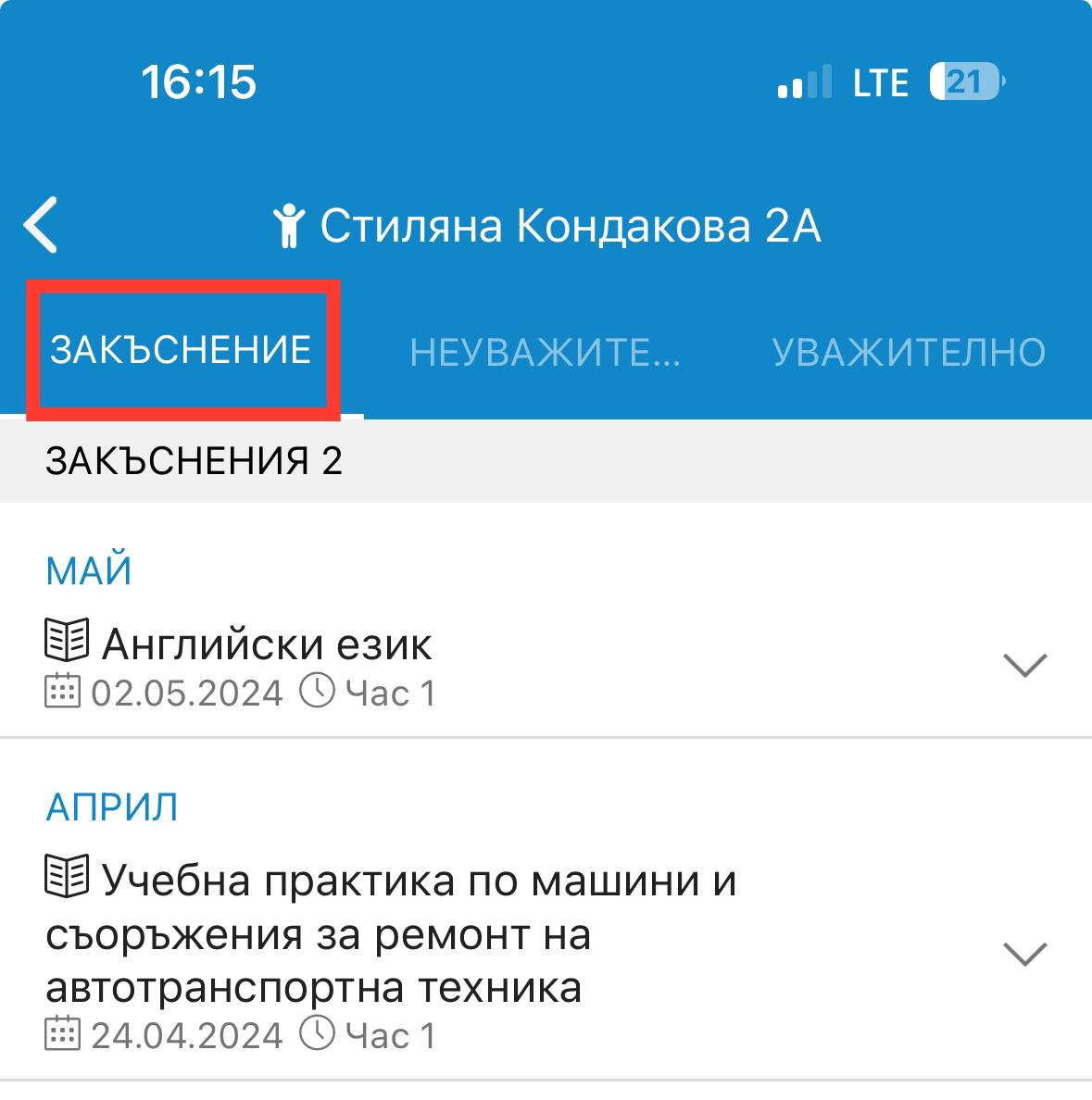Select the ЗАКЪСНЕНИЕ tab
The width and height of the screenshot is (1092, 1100).
[182, 350]
